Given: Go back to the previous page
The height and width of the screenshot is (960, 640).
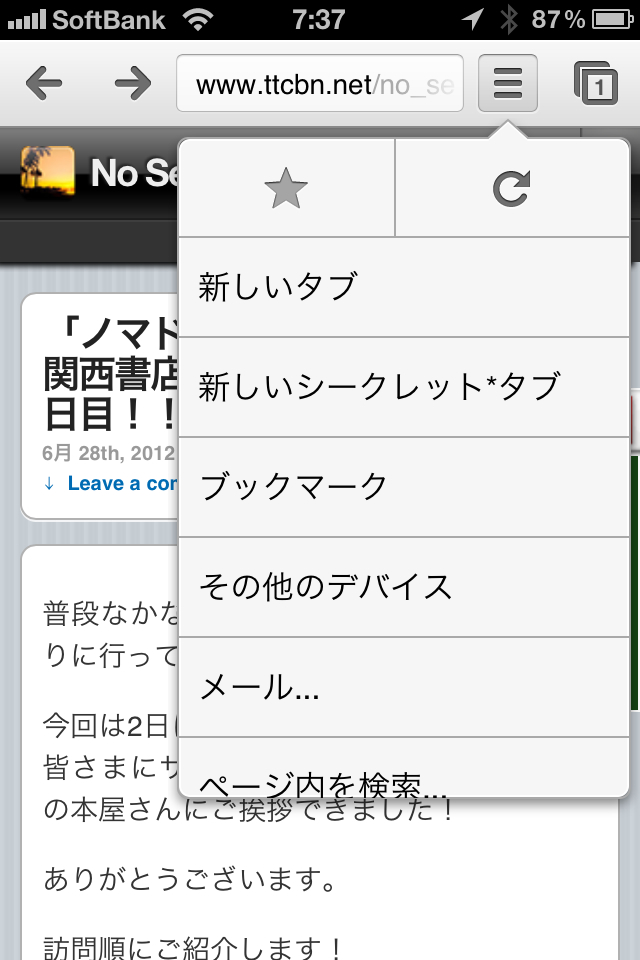Looking at the screenshot, I should tap(44, 83).
